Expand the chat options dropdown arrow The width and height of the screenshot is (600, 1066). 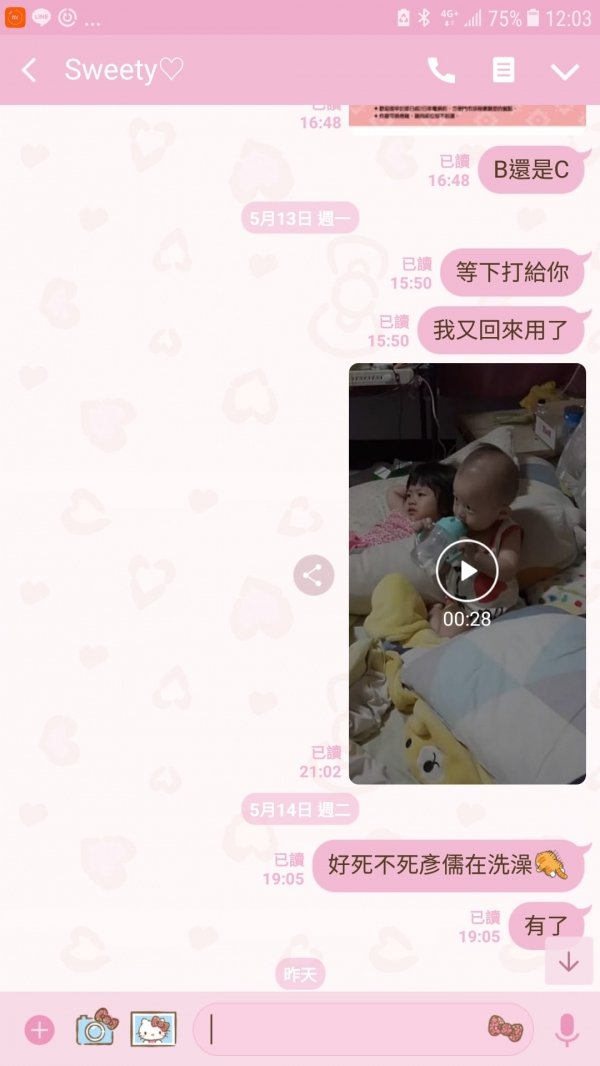point(565,71)
